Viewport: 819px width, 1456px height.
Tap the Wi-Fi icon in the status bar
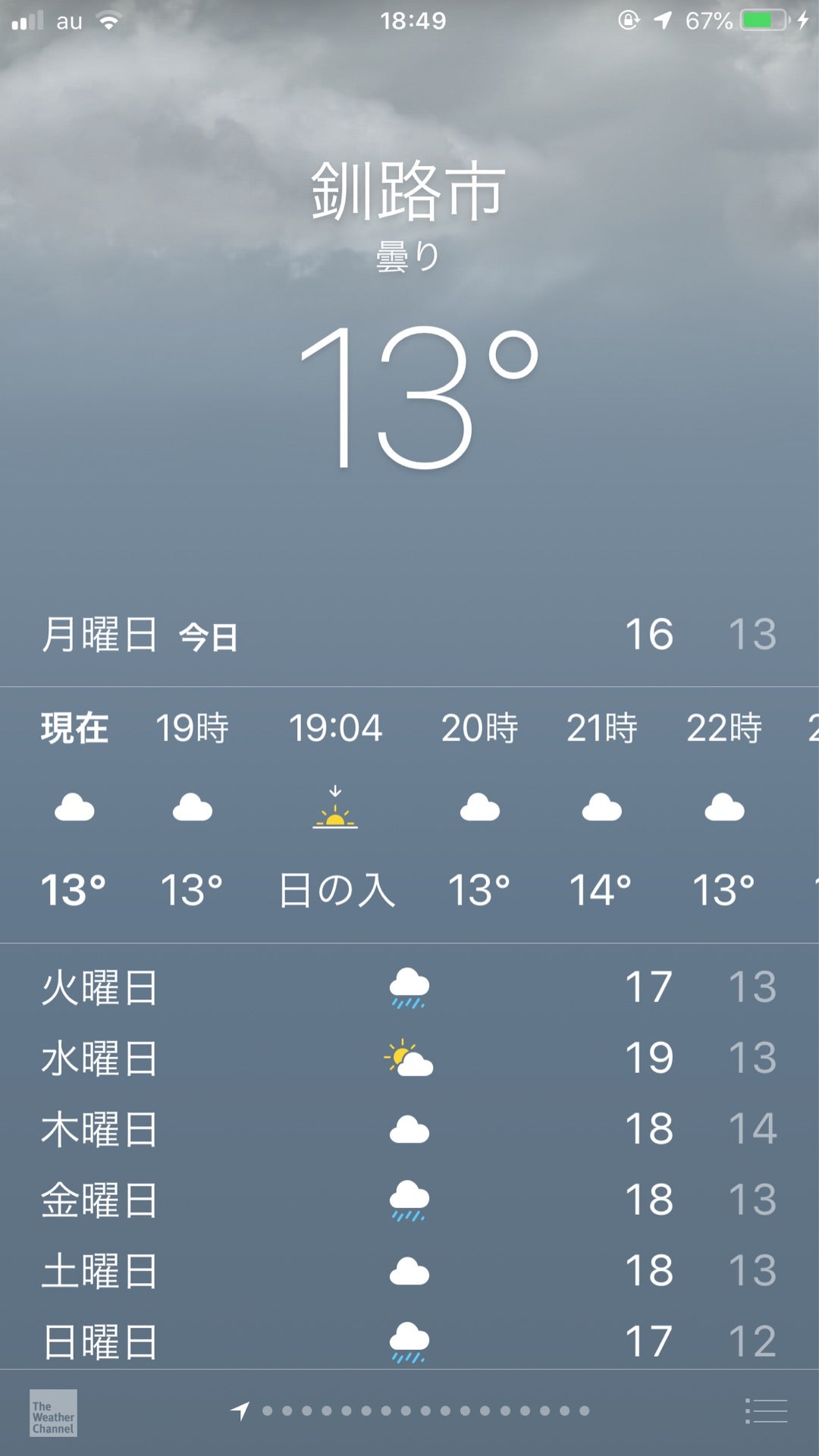[x=108, y=20]
